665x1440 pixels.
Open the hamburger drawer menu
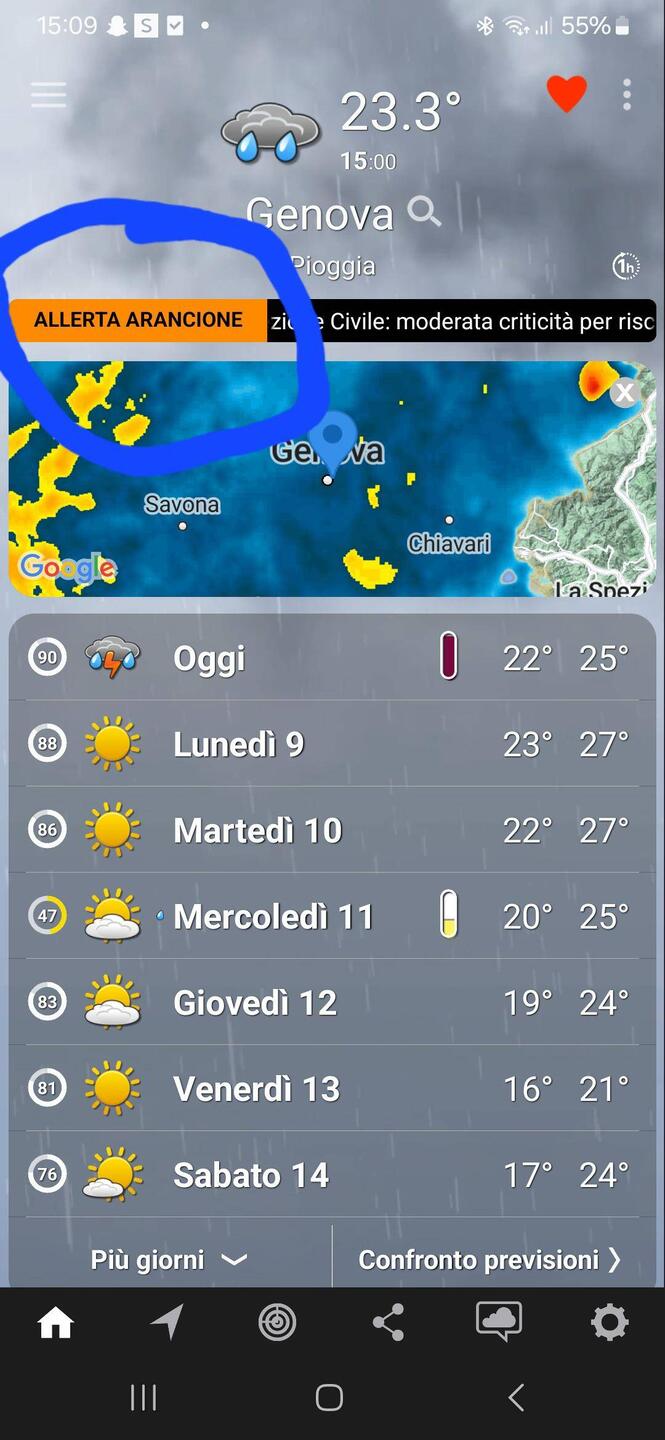(x=48, y=95)
